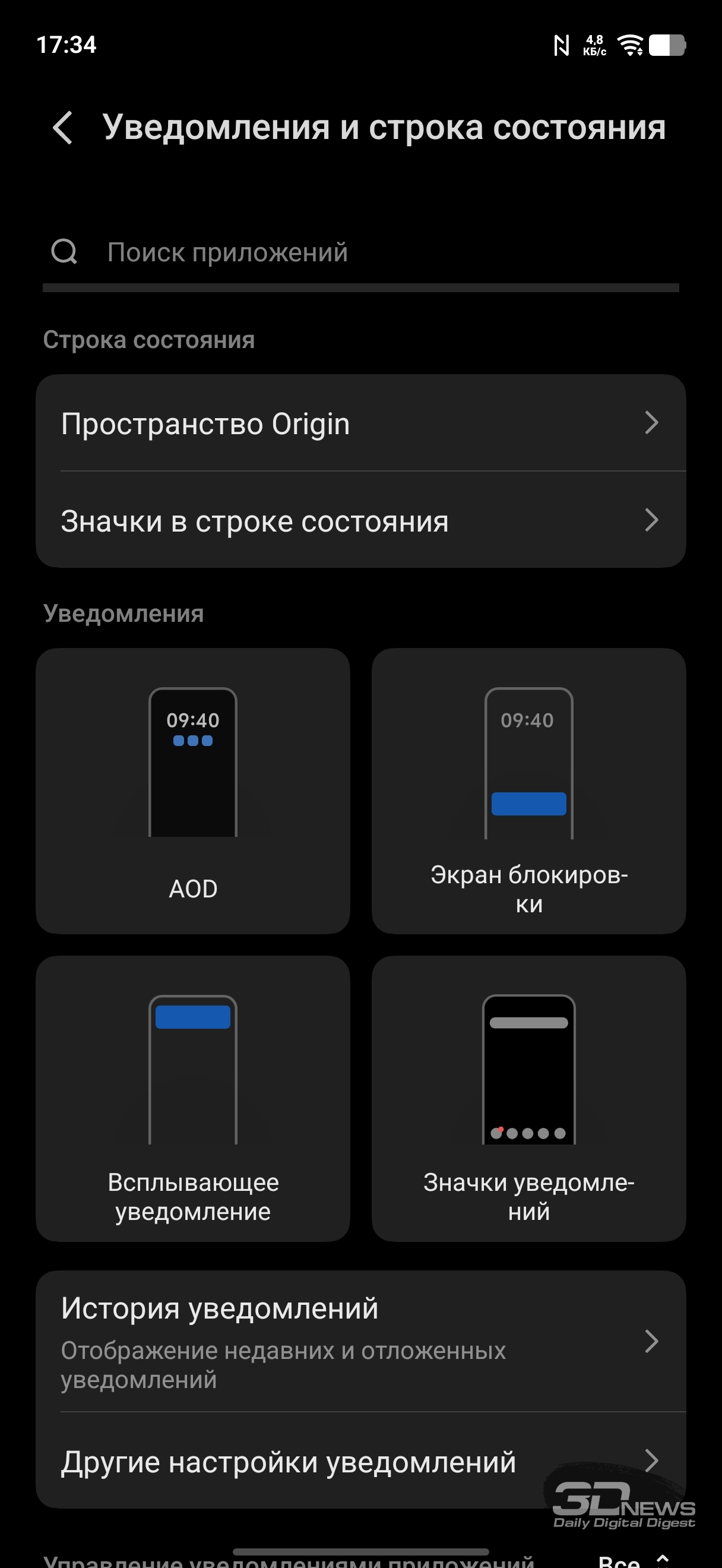Open Экран блокировки notification settings
Image resolution: width=722 pixels, height=1568 pixels.
tap(528, 790)
